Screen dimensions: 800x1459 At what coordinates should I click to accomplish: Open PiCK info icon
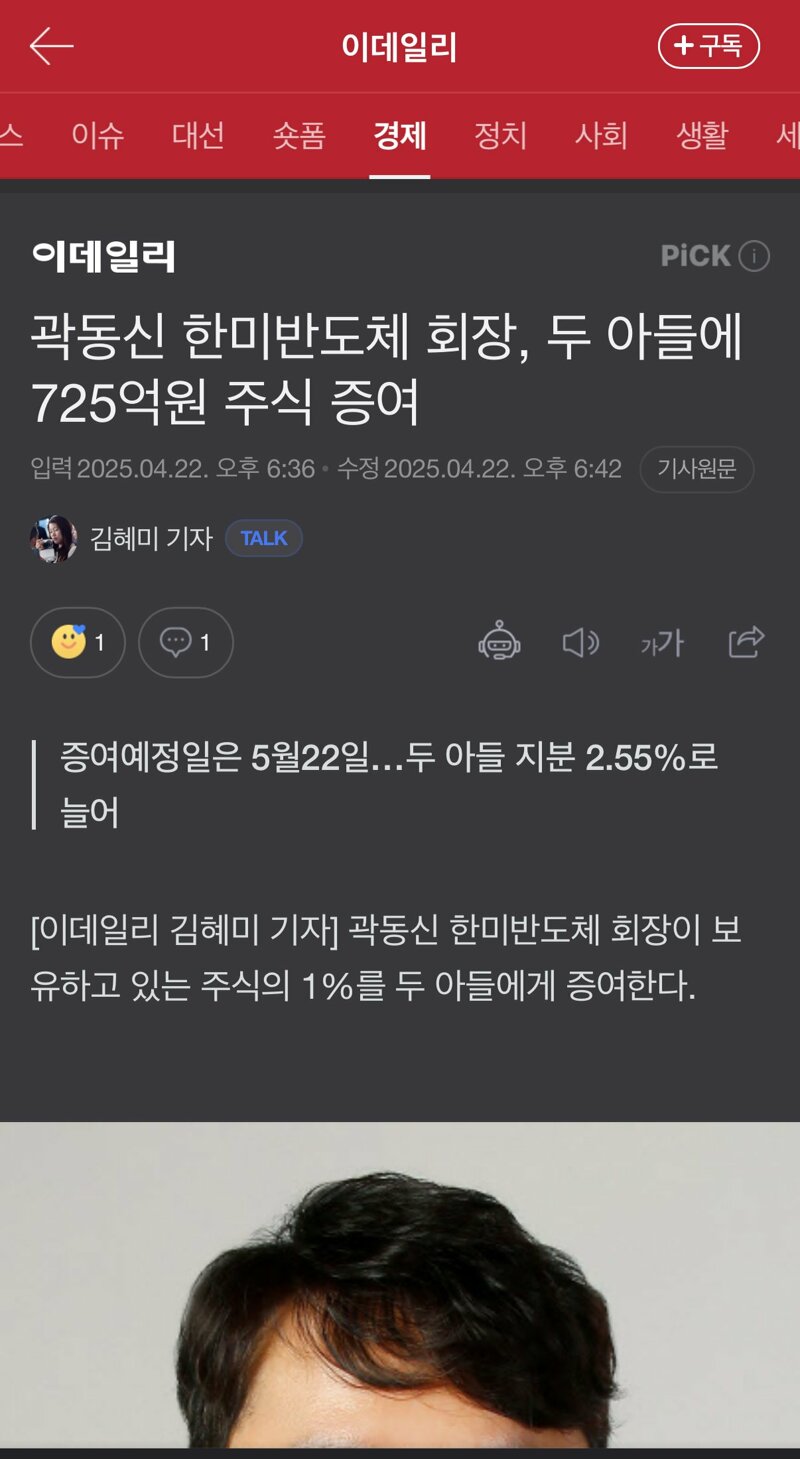tap(754, 257)
